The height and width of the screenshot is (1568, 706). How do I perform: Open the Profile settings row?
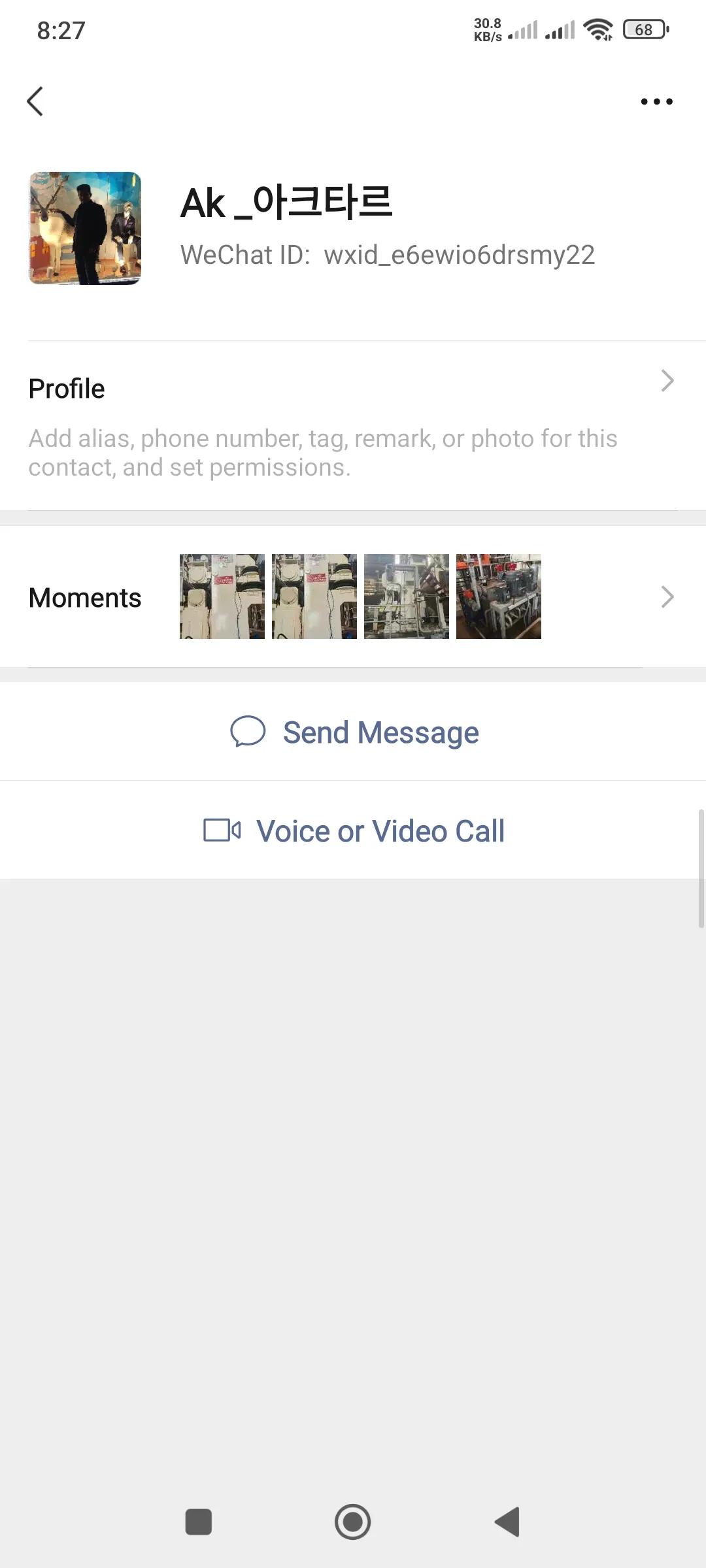tap(353, 425)
